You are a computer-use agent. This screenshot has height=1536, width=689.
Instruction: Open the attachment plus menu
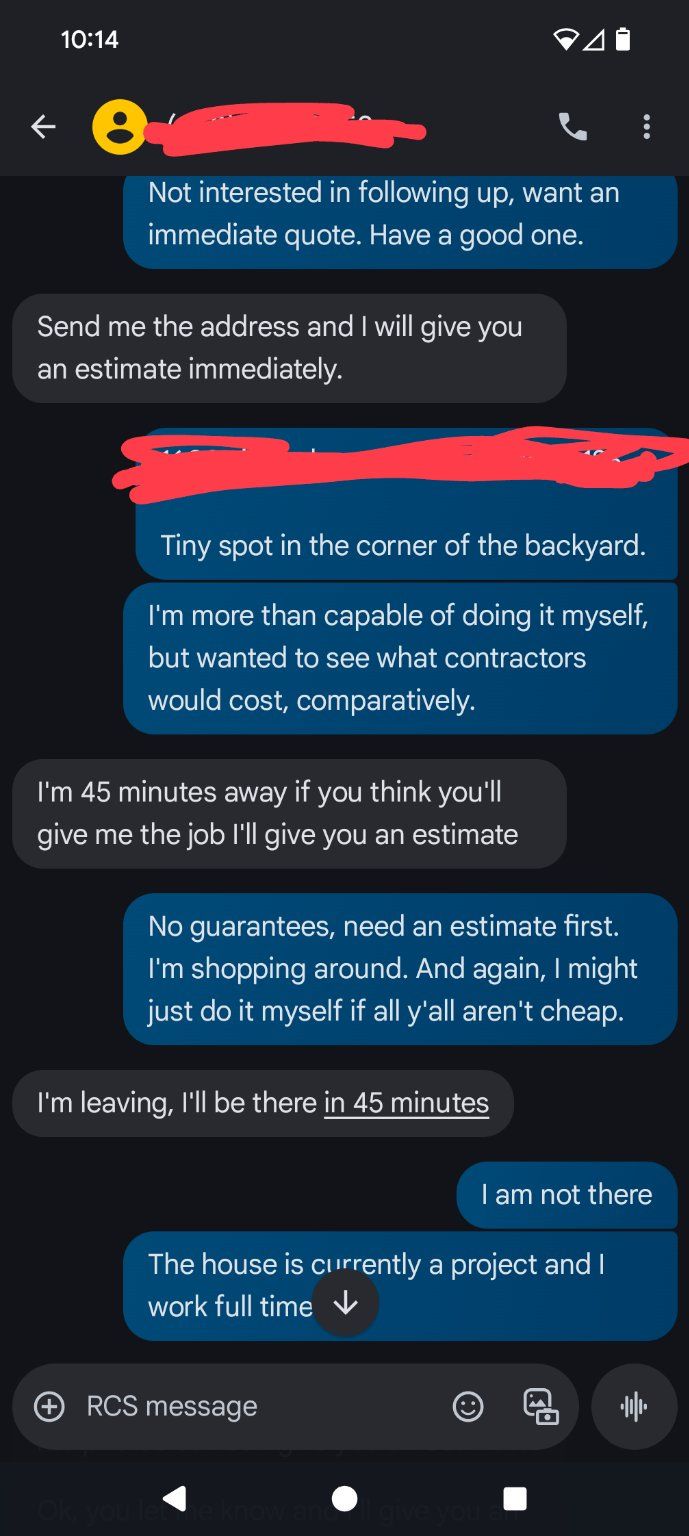[49, 1406]
